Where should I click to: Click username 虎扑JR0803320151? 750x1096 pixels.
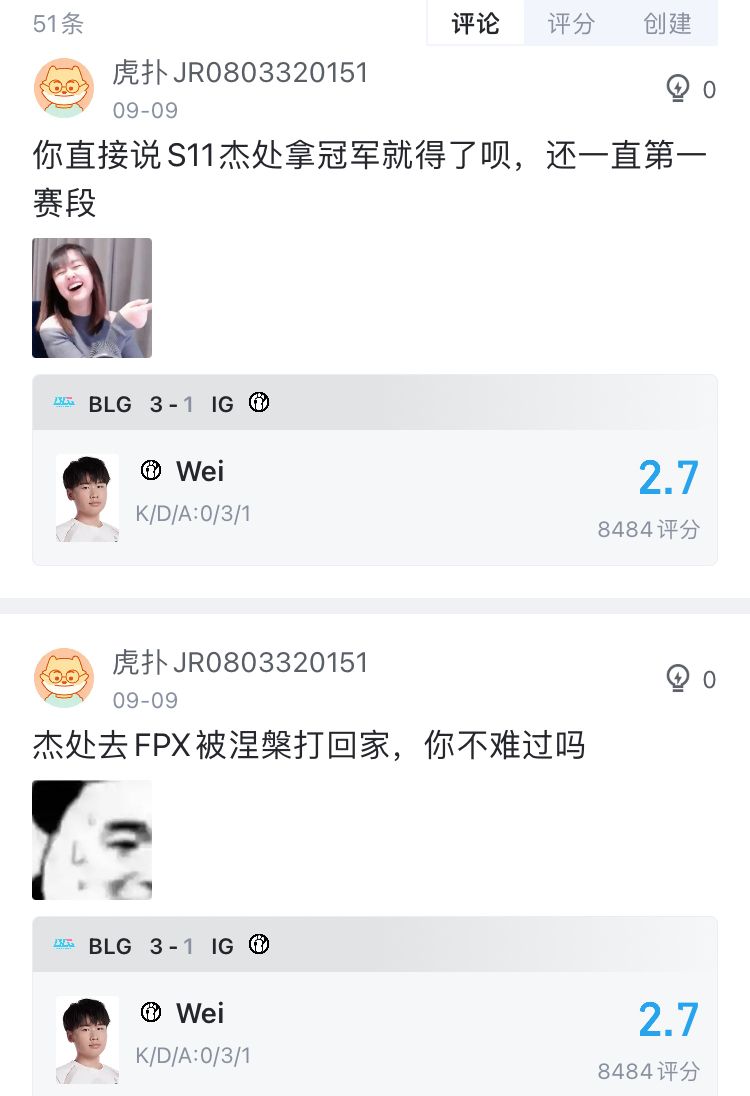point(240,72)
